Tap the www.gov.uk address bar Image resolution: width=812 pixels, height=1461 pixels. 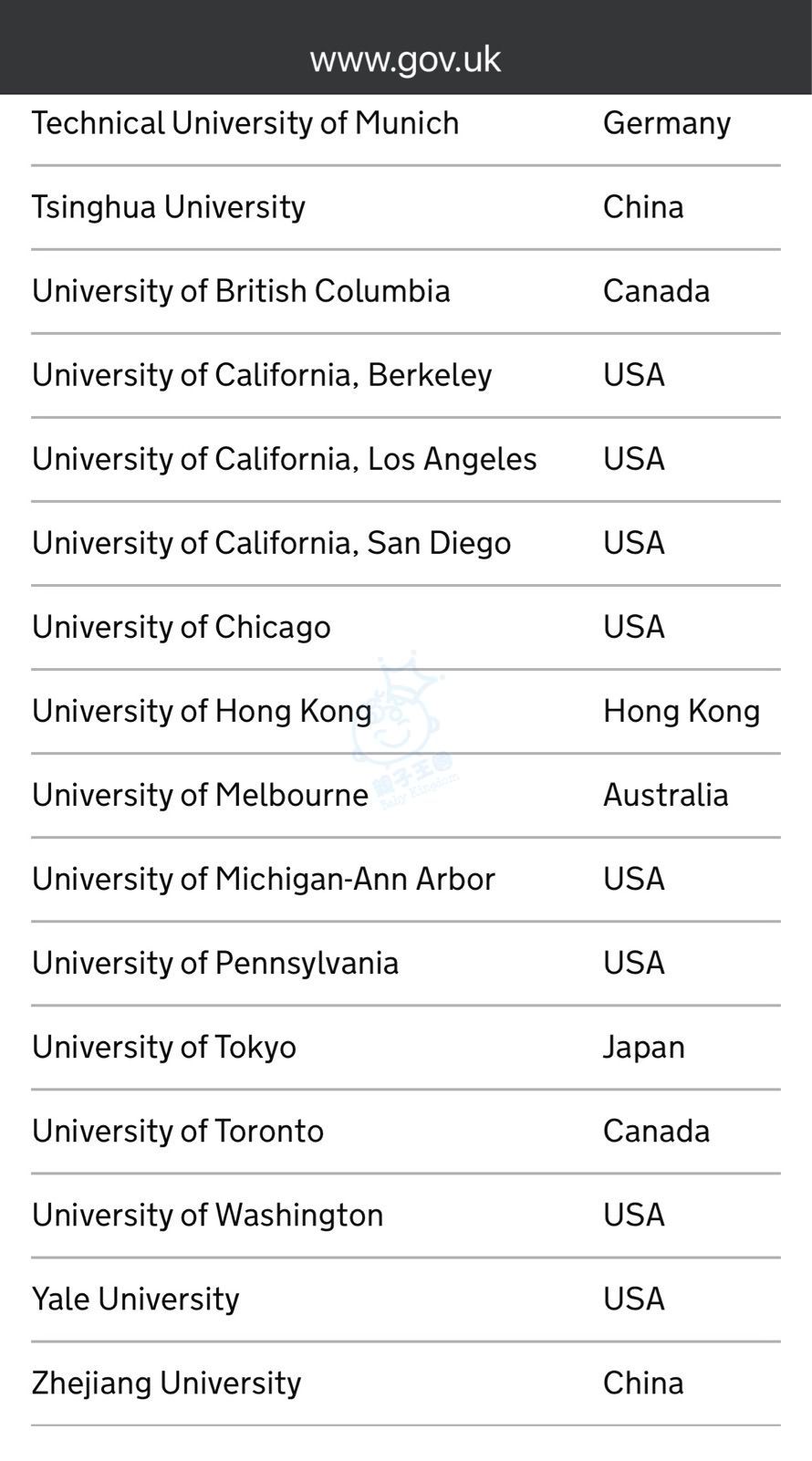coord(405,59)
